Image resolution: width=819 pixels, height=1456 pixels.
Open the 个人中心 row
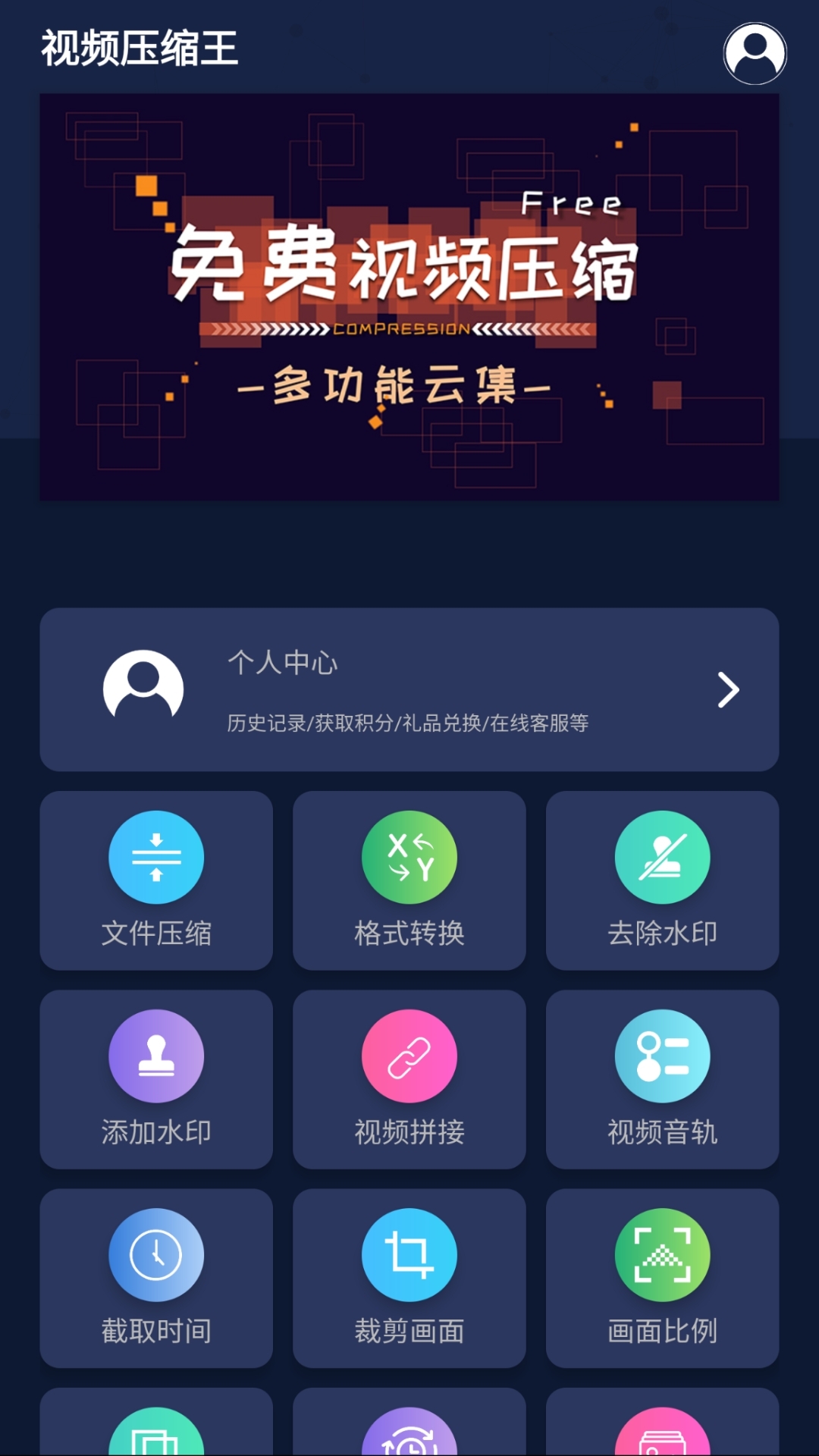coord(409,689)
